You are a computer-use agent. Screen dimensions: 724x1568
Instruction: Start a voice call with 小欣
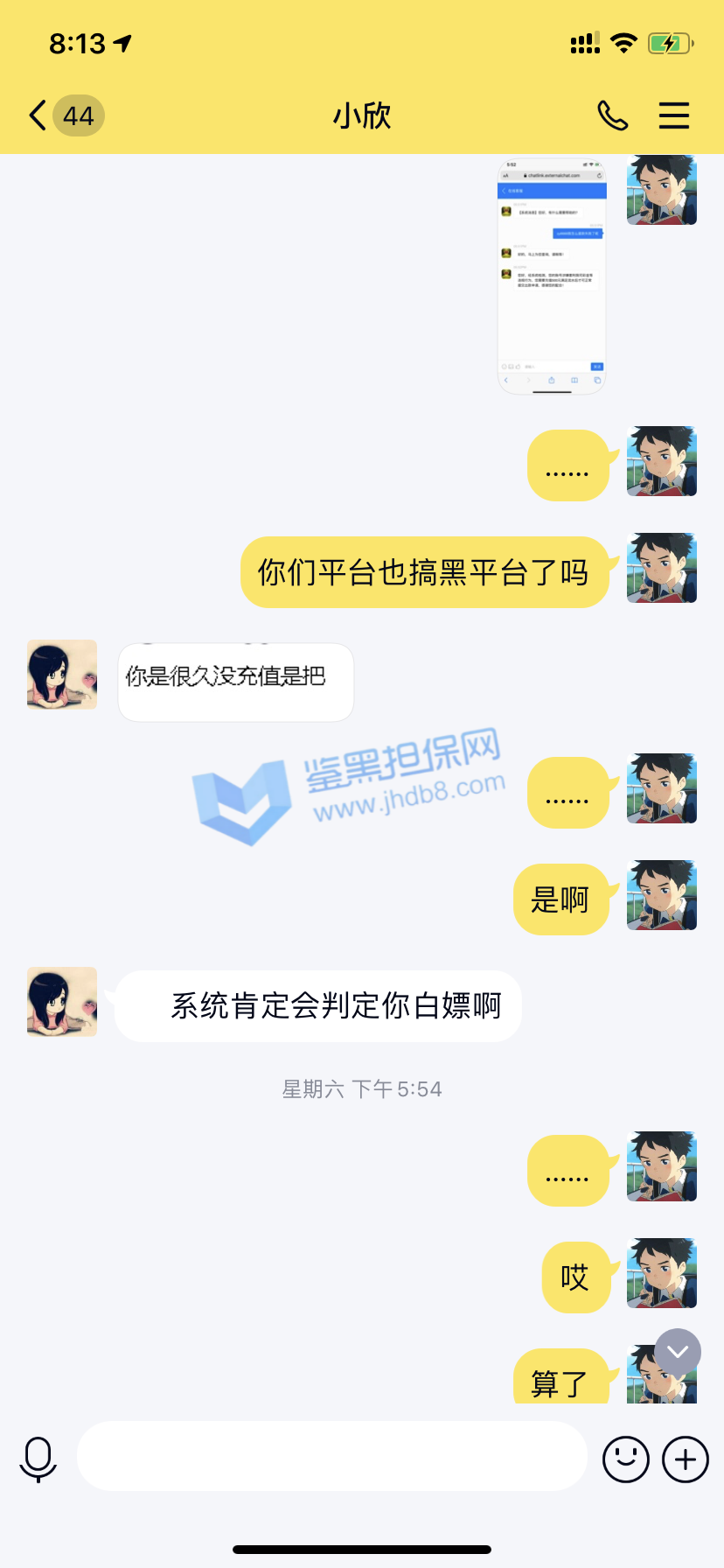(612, 115)
